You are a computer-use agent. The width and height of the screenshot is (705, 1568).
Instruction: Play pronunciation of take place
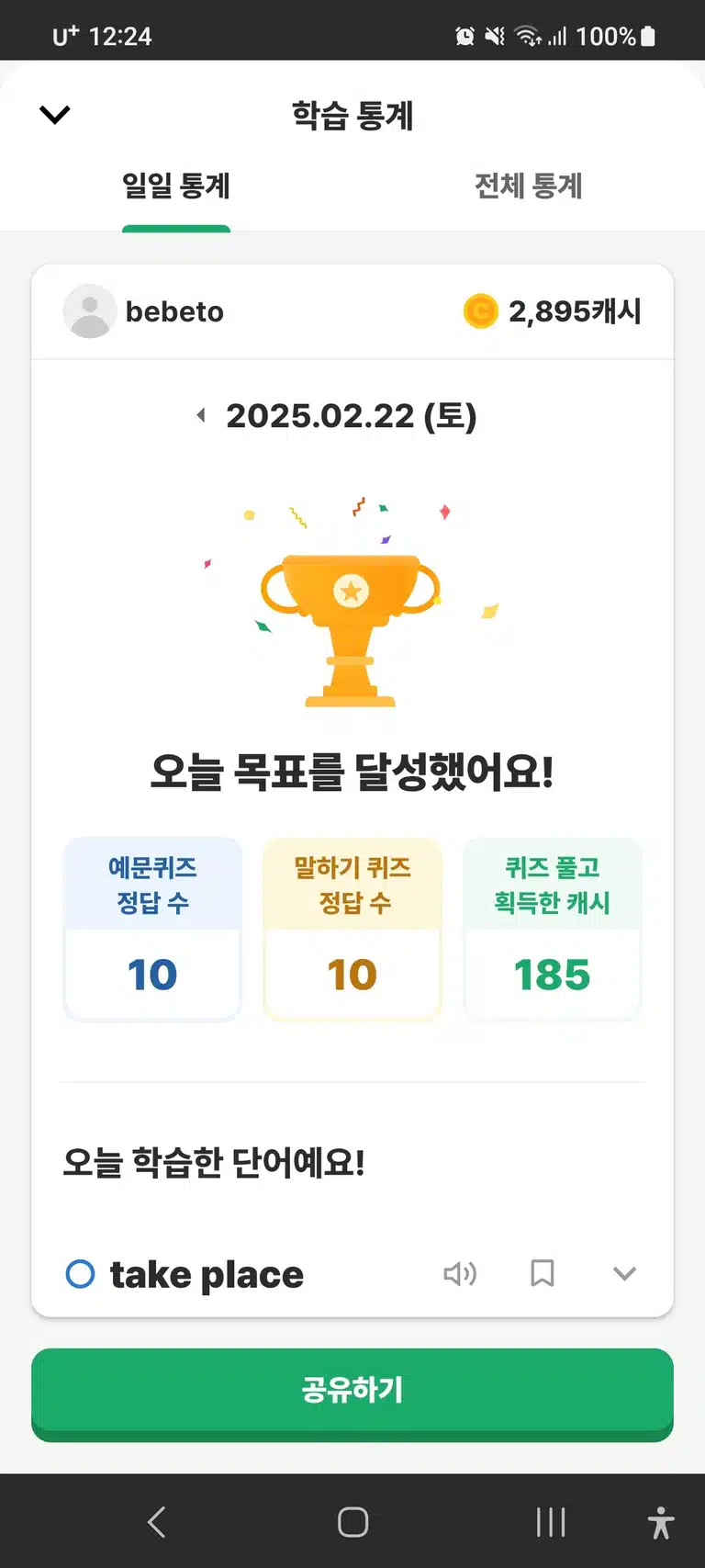[460, 1274]
